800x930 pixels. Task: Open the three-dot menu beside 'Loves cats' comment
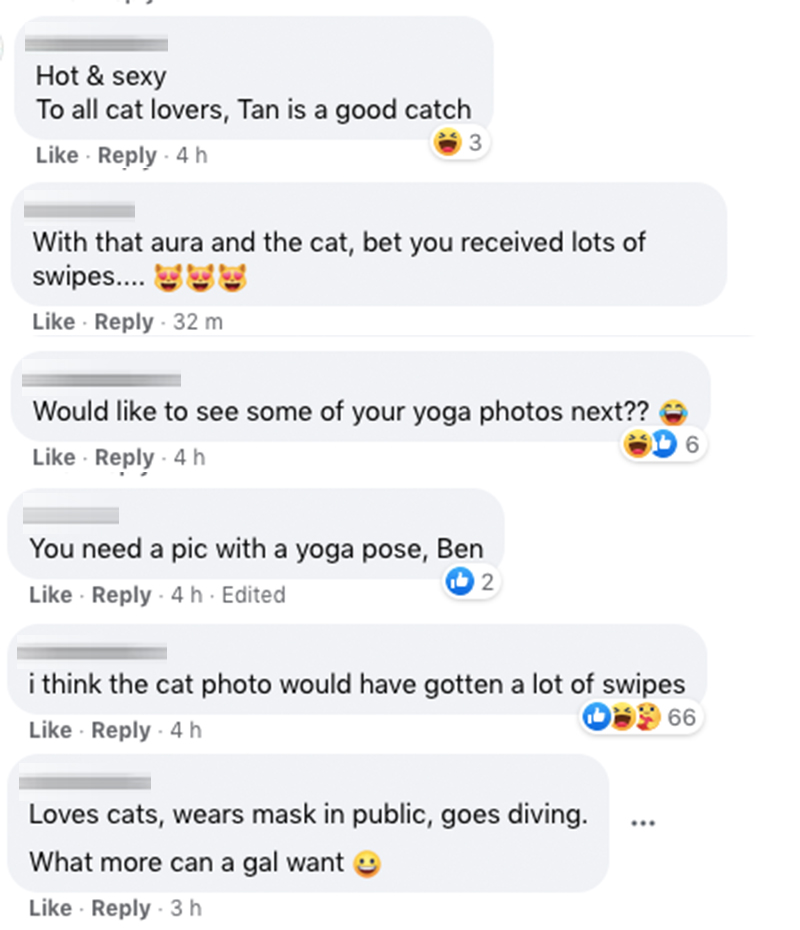tap(643, 823)
